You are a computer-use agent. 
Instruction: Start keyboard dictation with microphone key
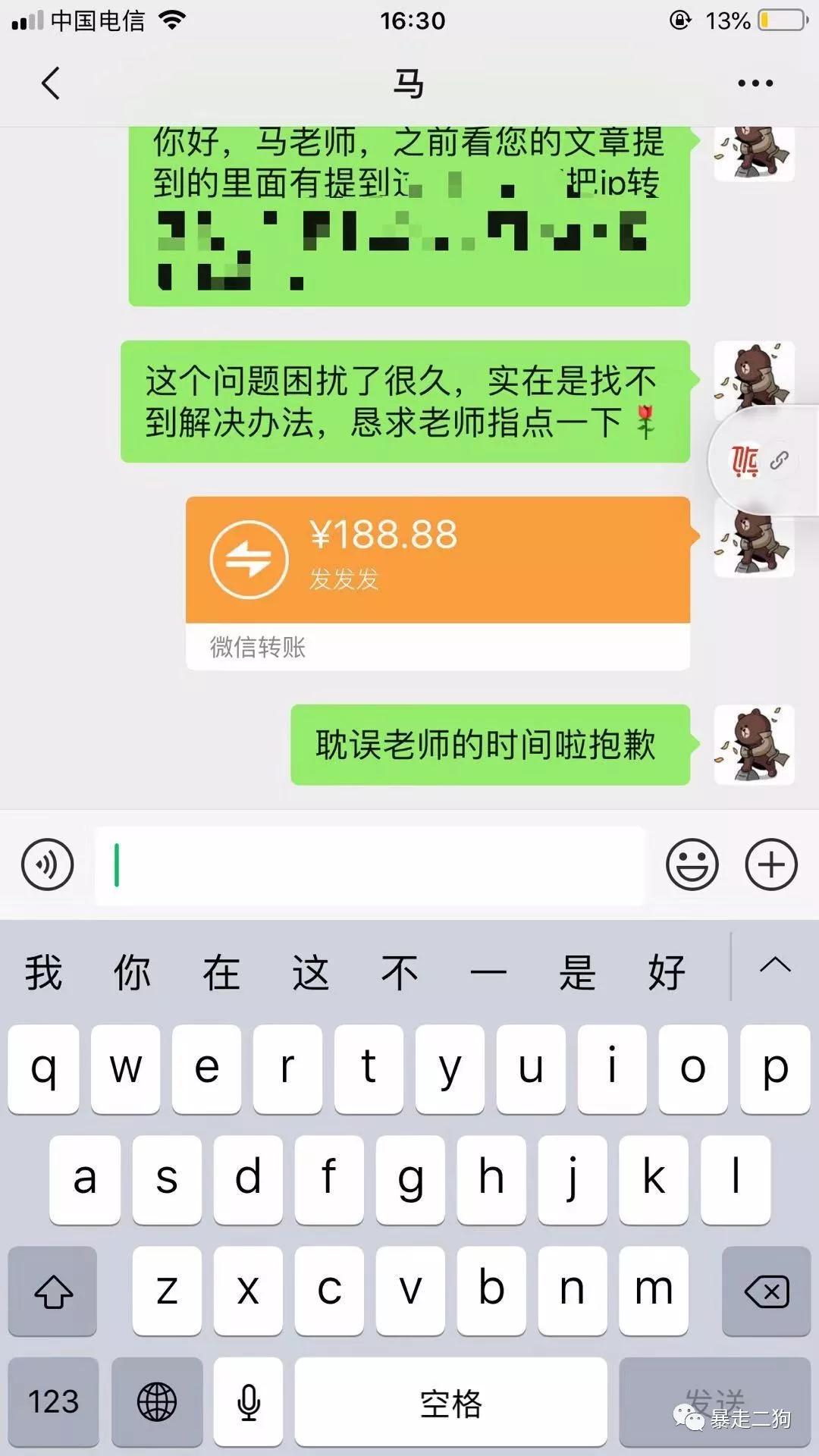tap(248, 1401)
